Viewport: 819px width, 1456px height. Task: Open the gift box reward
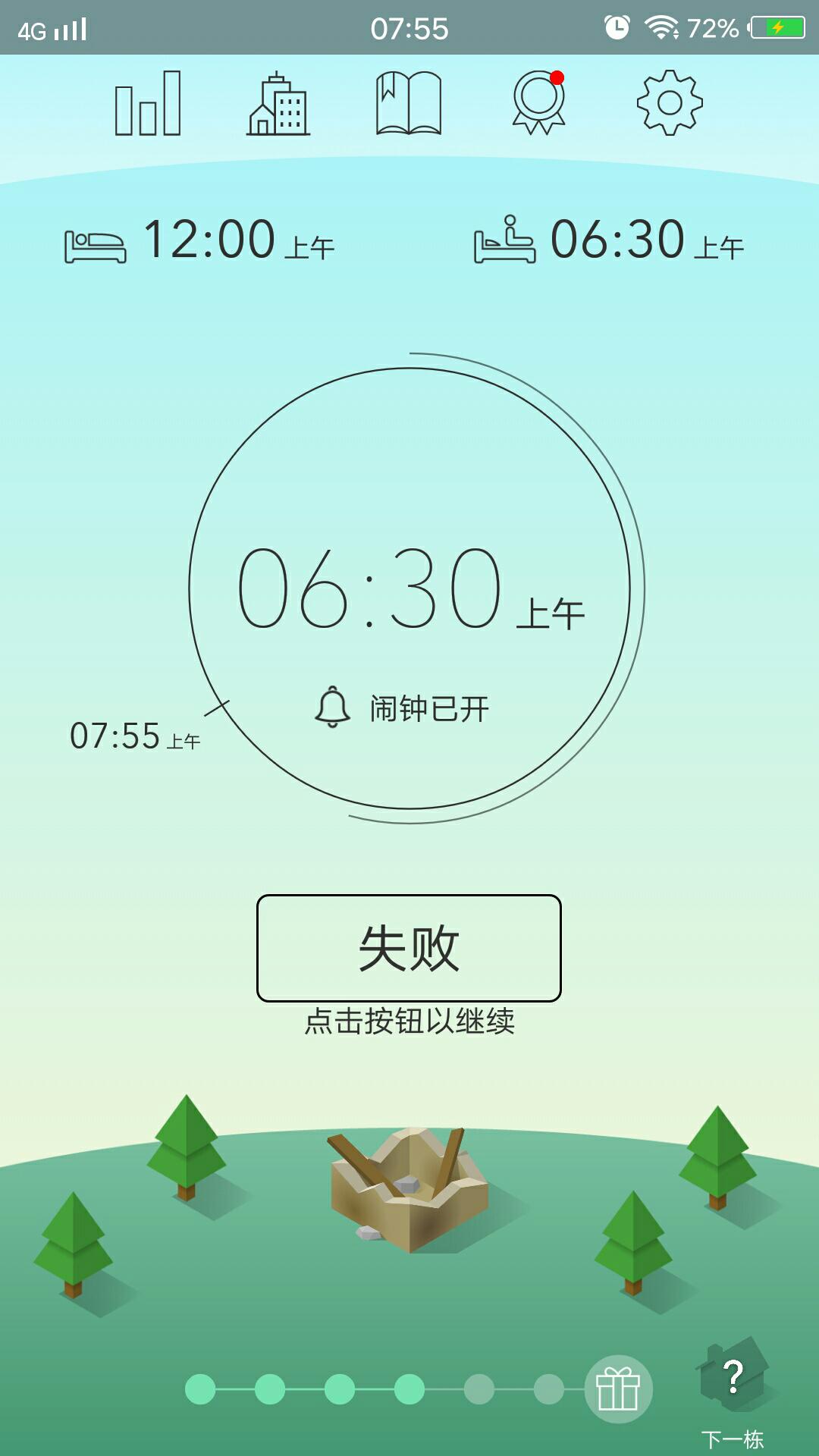(x=619, y=1389)
